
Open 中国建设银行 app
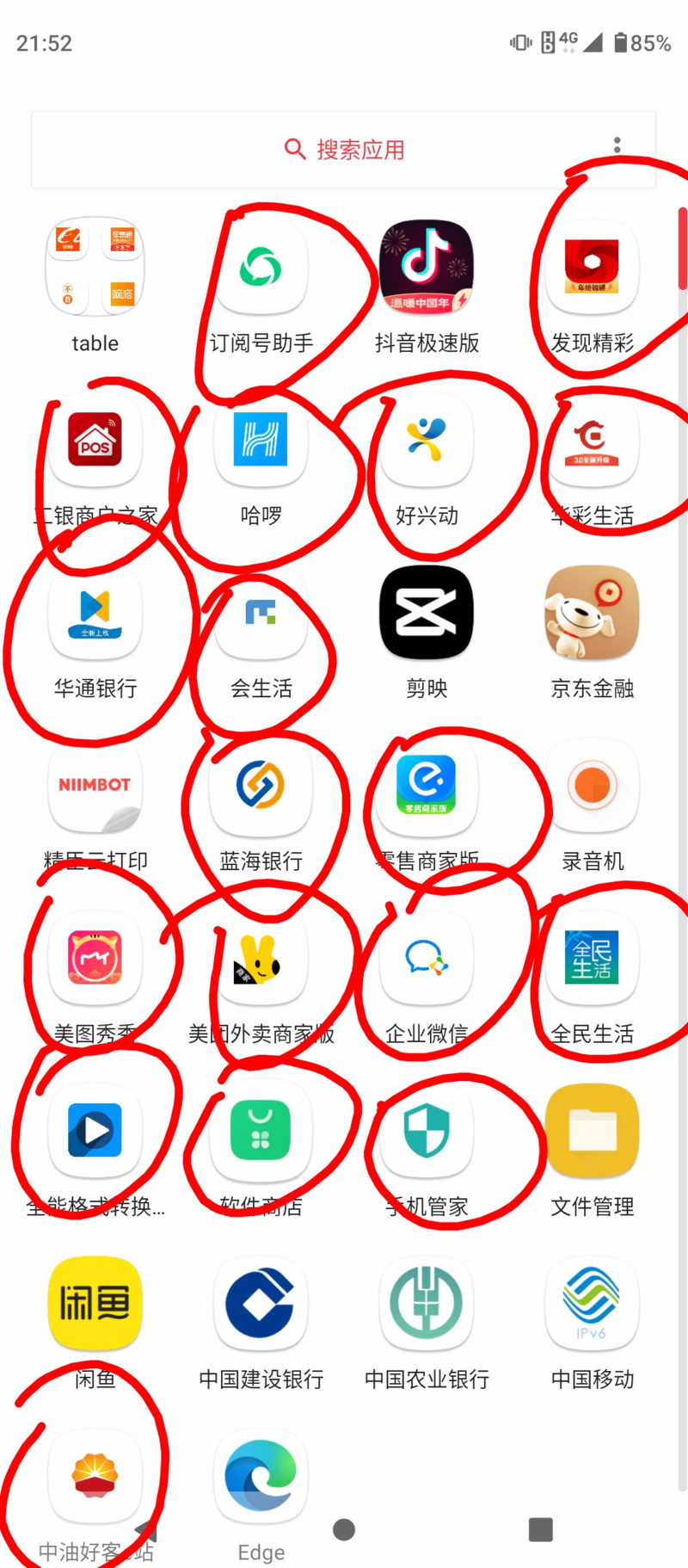pos(261,1303)
